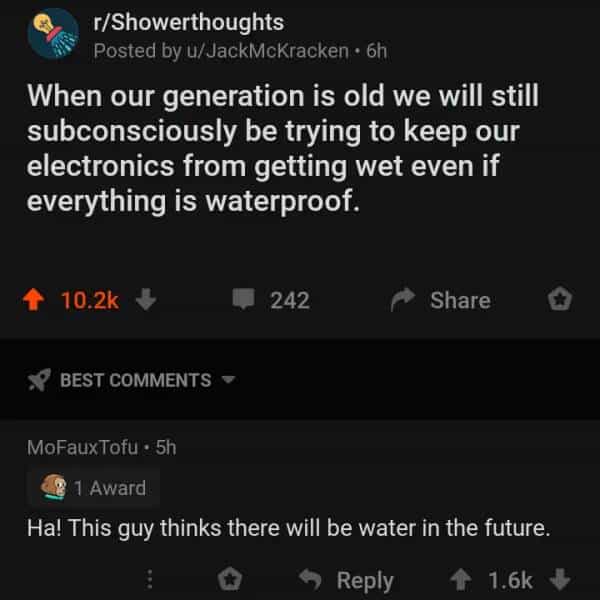Downvote MoFauxTofu's comment
Screen dimensions: 600x600
point(563,580)
